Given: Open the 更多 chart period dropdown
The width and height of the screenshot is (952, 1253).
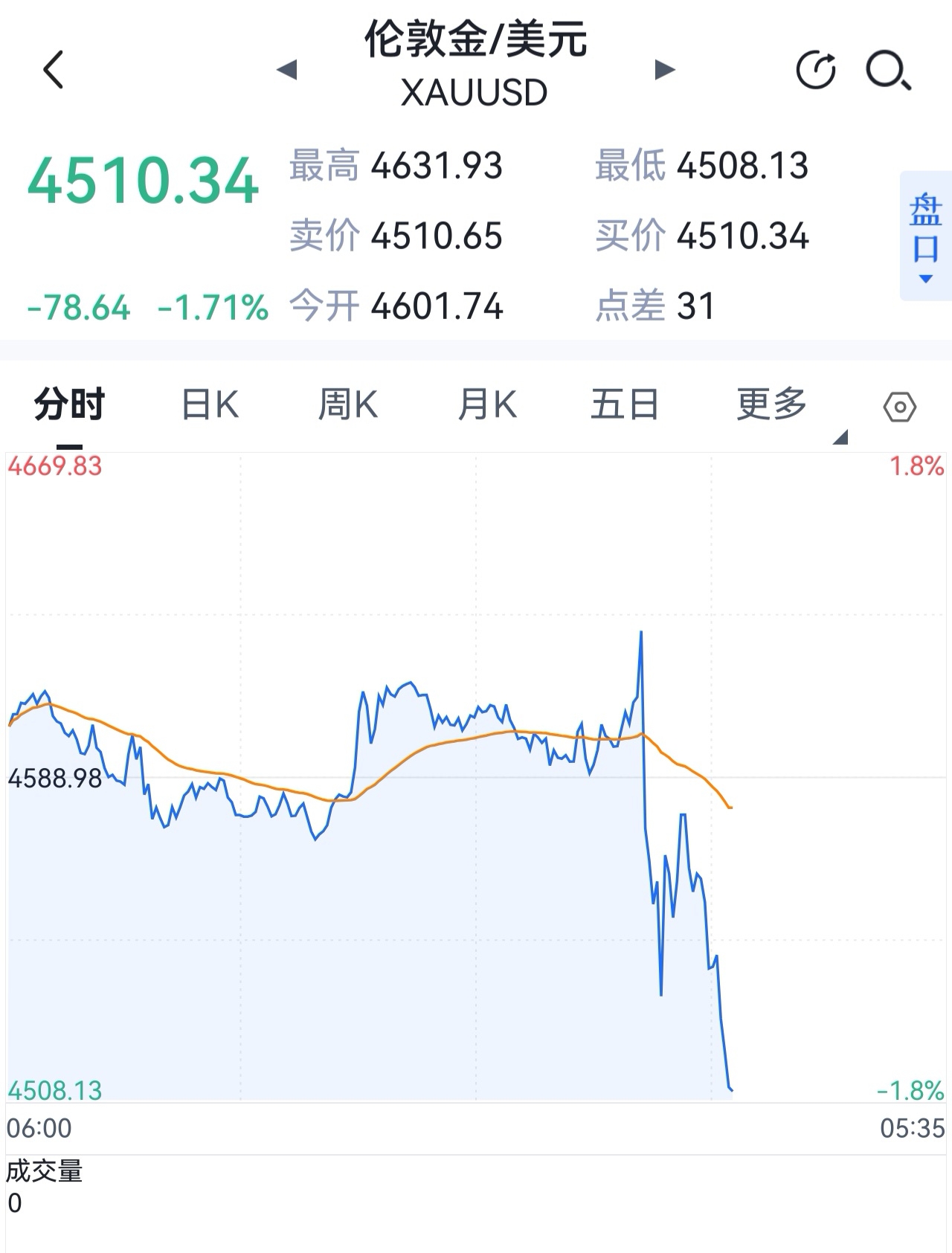Looking at the screenshot, I should pyautogui.click(x=772, y=405).
